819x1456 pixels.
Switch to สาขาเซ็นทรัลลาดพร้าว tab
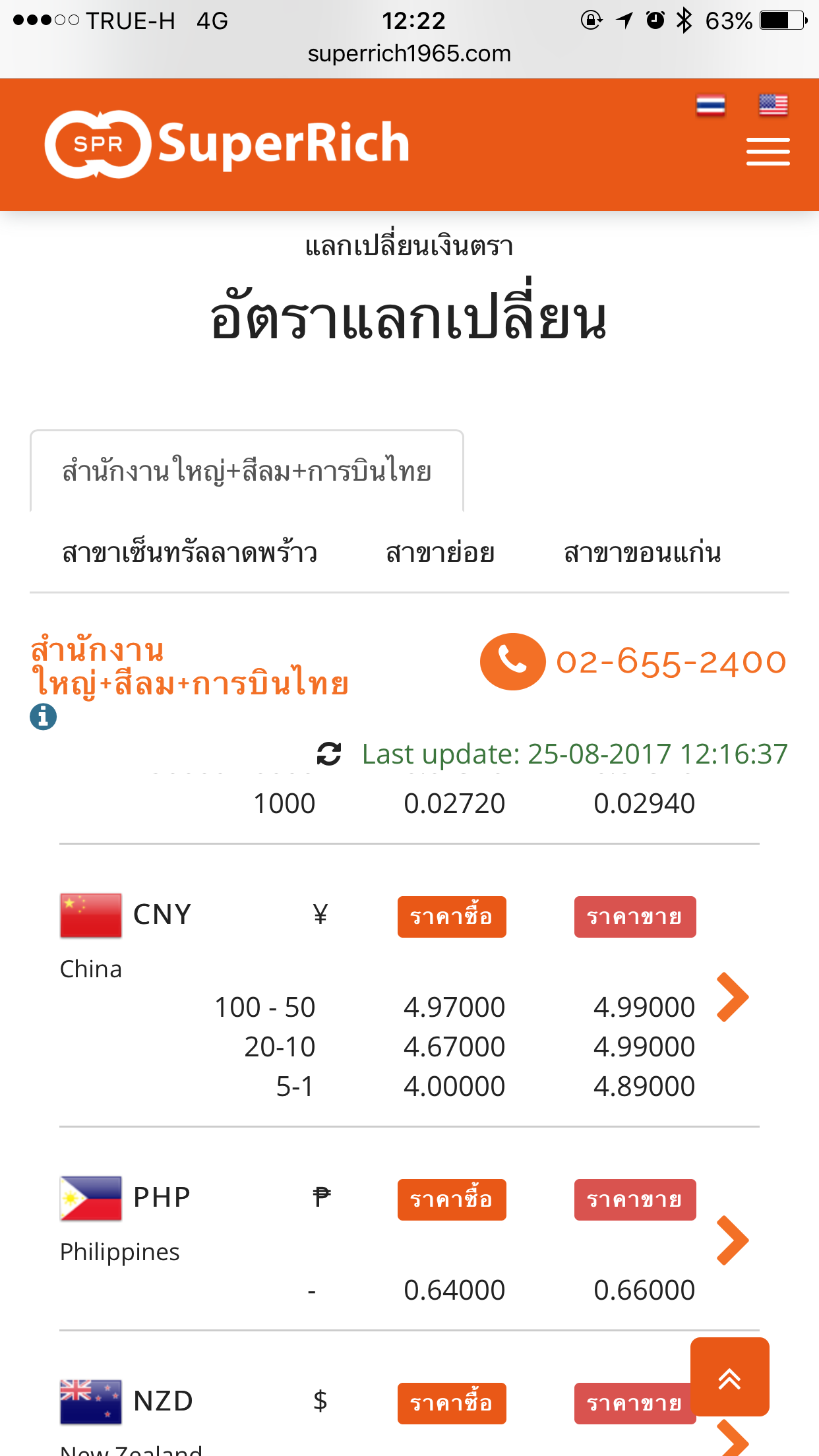pos(190,553)
